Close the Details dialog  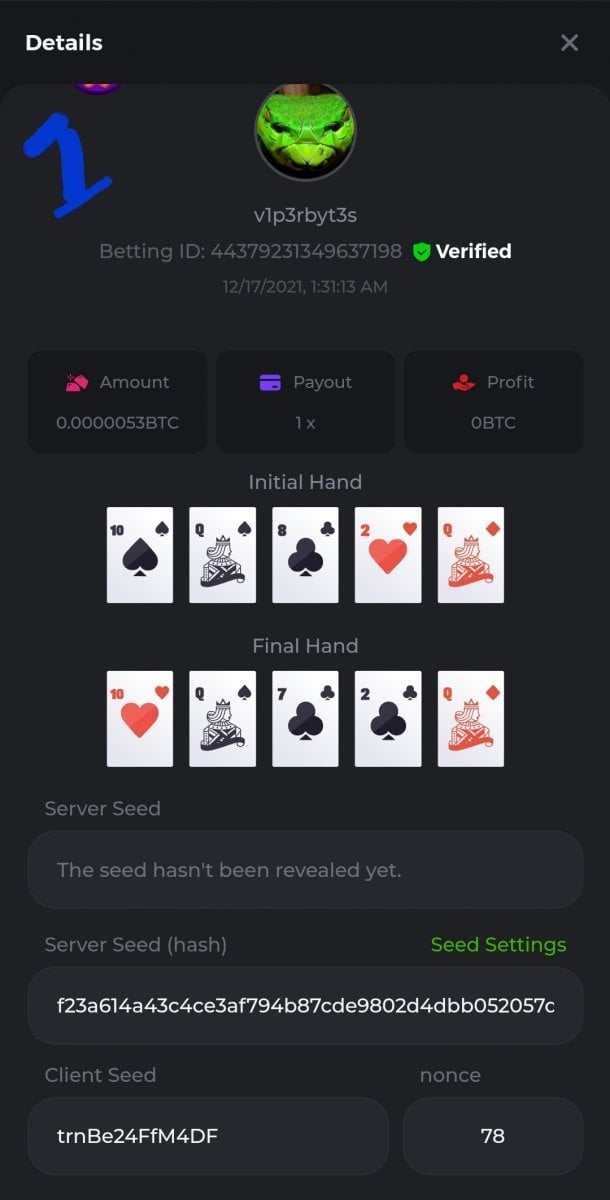(569, 43)
